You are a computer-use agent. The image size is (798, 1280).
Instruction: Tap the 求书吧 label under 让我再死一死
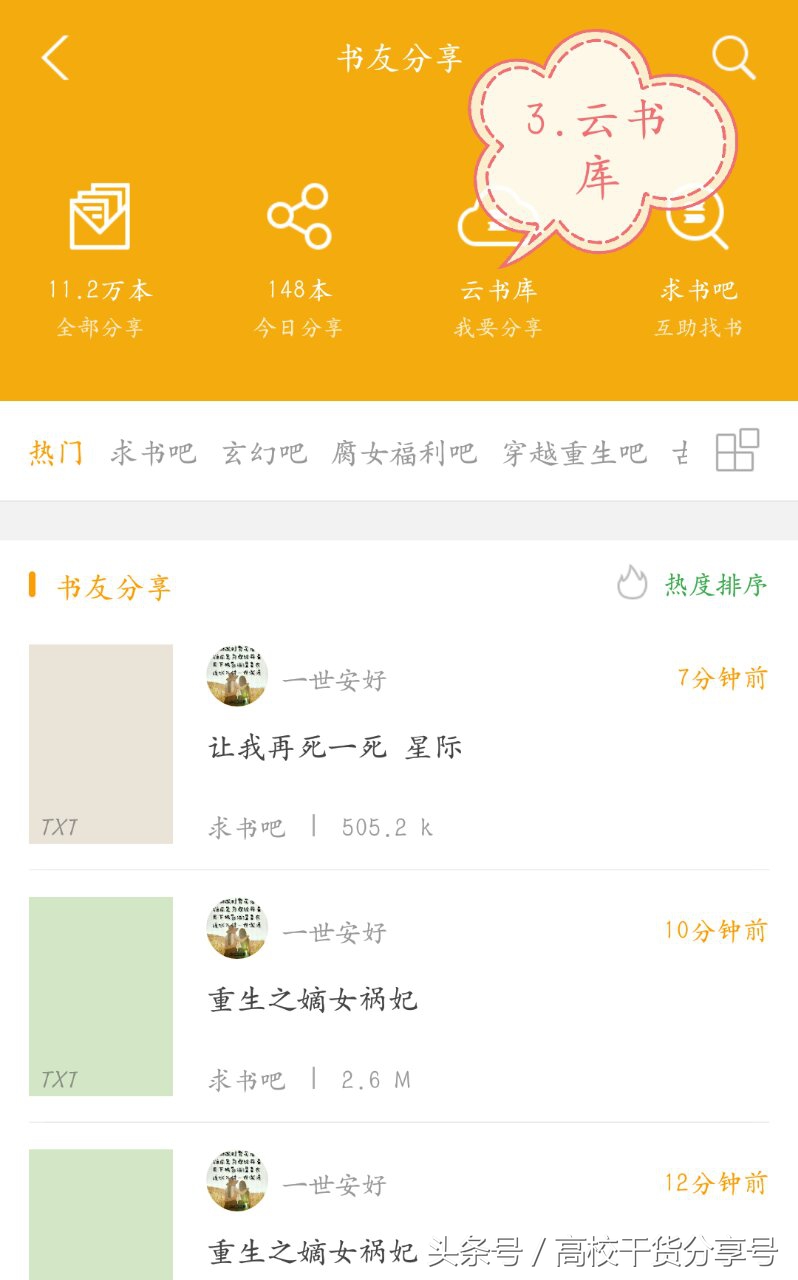point(249,828)
